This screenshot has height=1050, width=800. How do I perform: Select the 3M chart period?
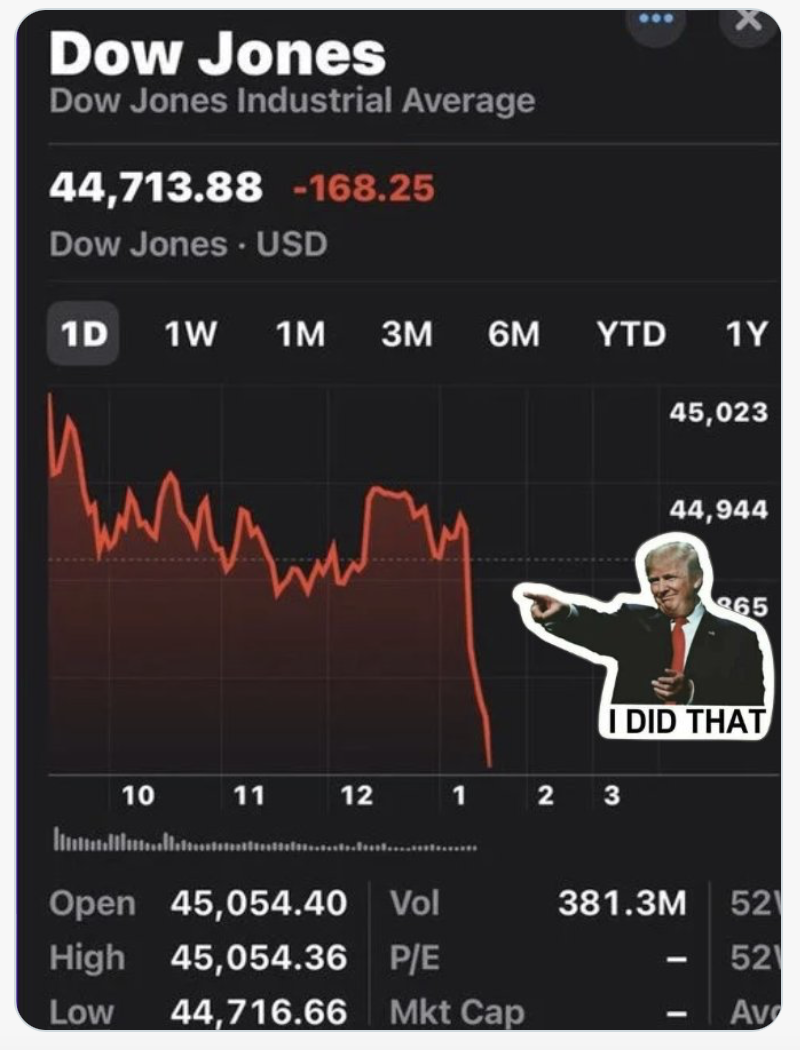[409, 335]
